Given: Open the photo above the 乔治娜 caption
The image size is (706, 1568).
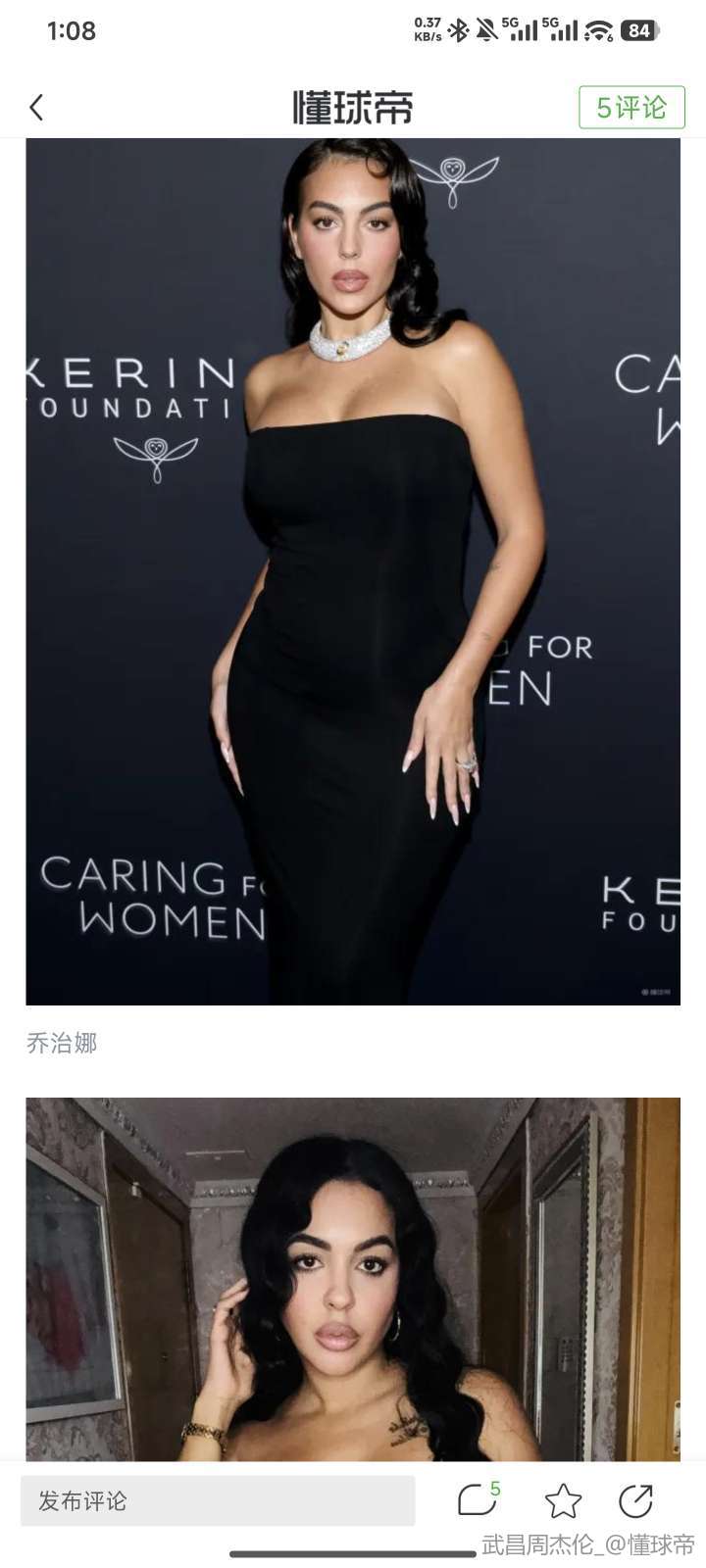Looking at the screenshot, I should (x=353, y=571).
